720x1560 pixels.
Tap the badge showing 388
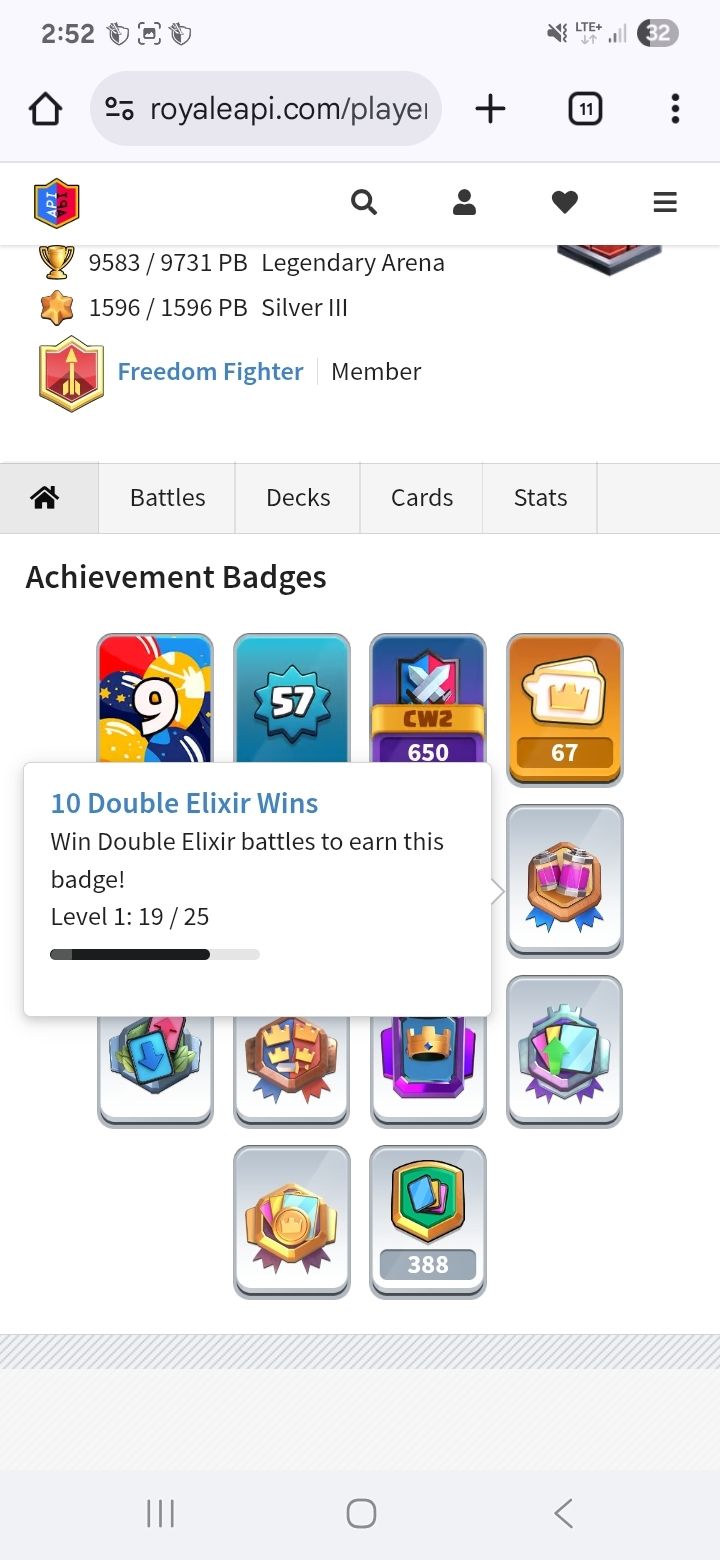[x=428, y=1222]
